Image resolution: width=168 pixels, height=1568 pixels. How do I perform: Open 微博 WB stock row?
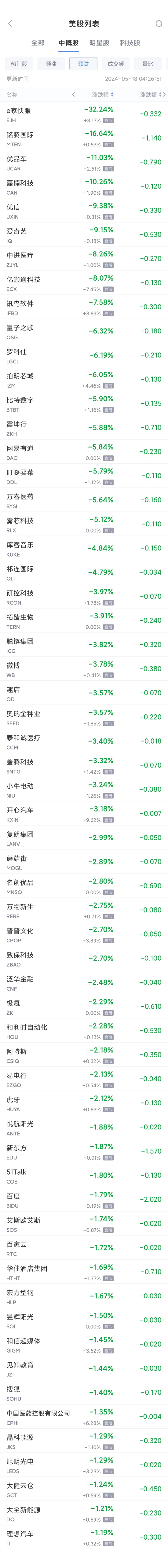84,669
